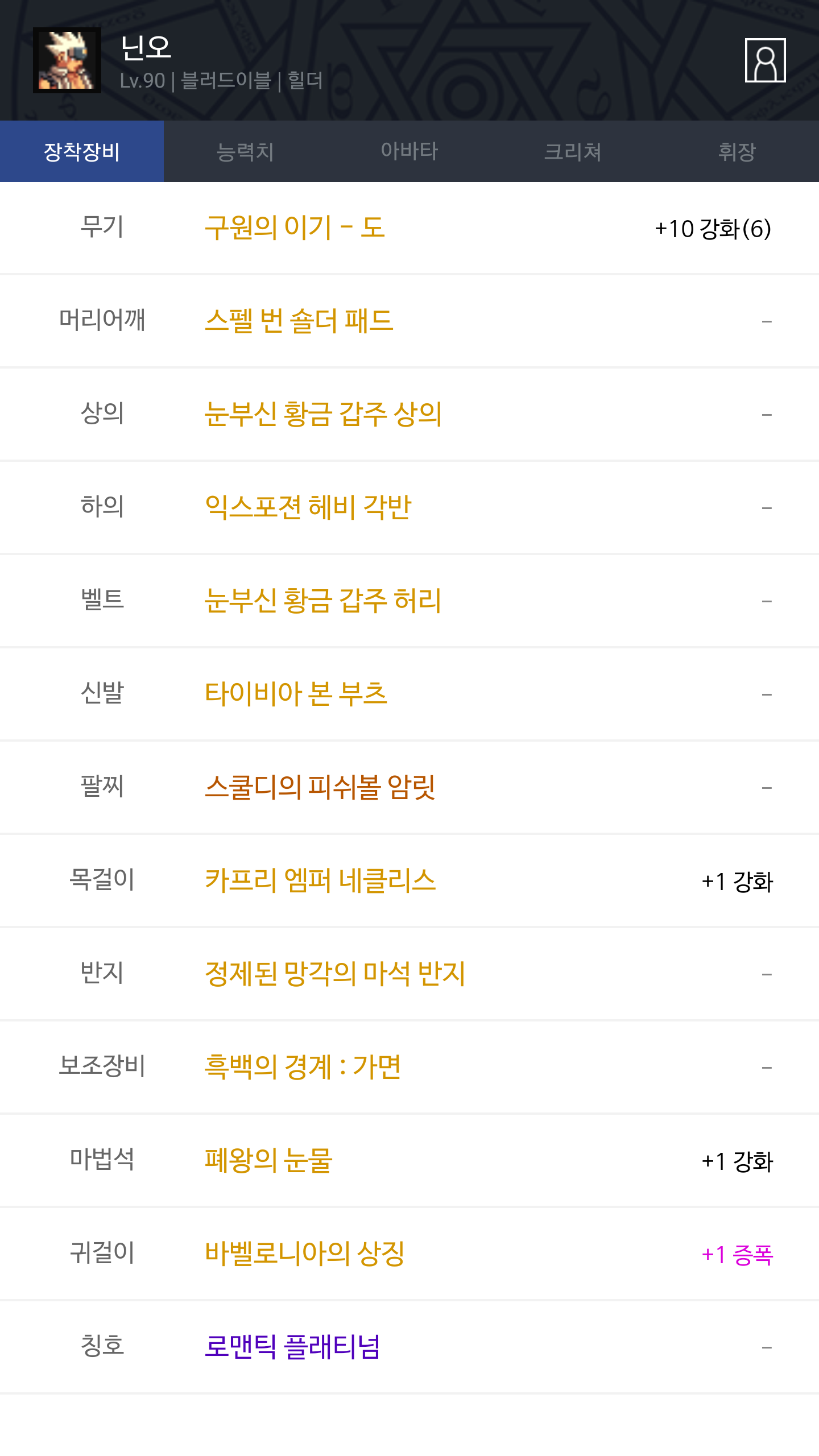Viewport: 819px width, 1456px height.
Task: Open 흑백의 경계 : 가면 item
Action: click(303, 1068)
